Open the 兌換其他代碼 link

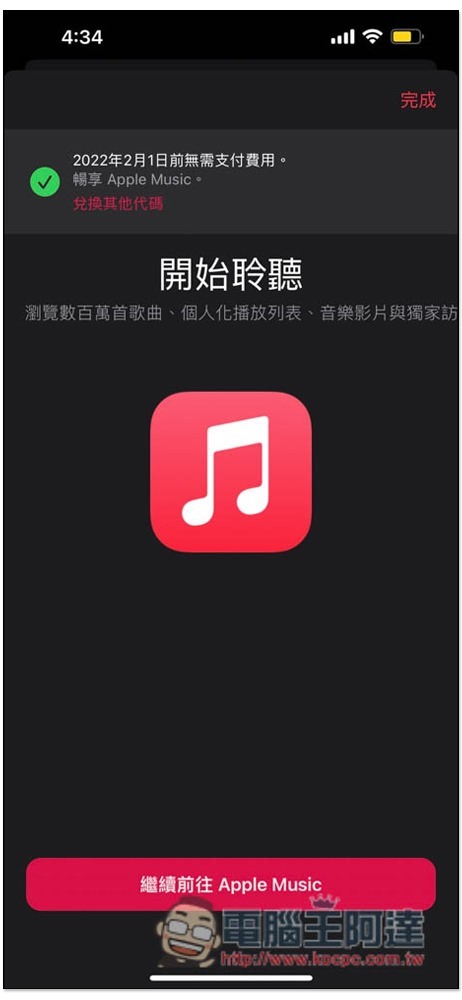[117, 203]
